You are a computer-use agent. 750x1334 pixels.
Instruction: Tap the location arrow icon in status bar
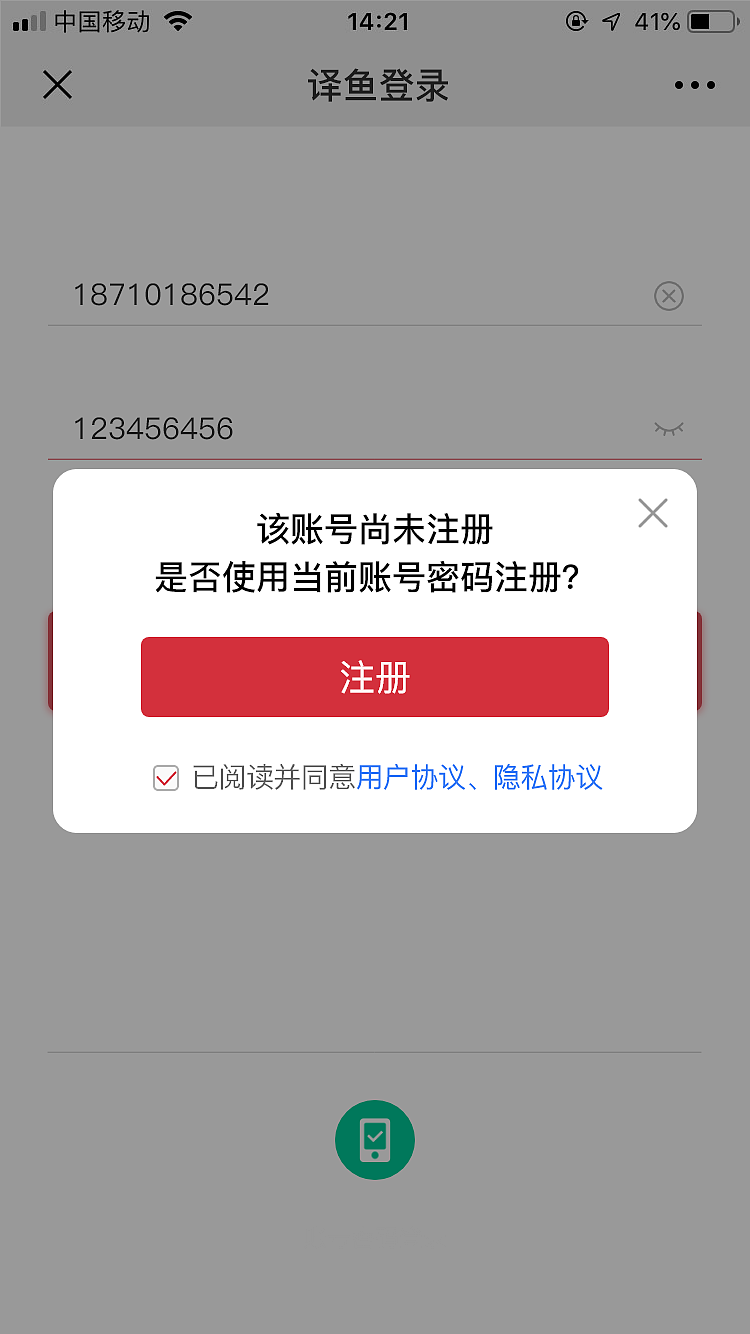611,19
